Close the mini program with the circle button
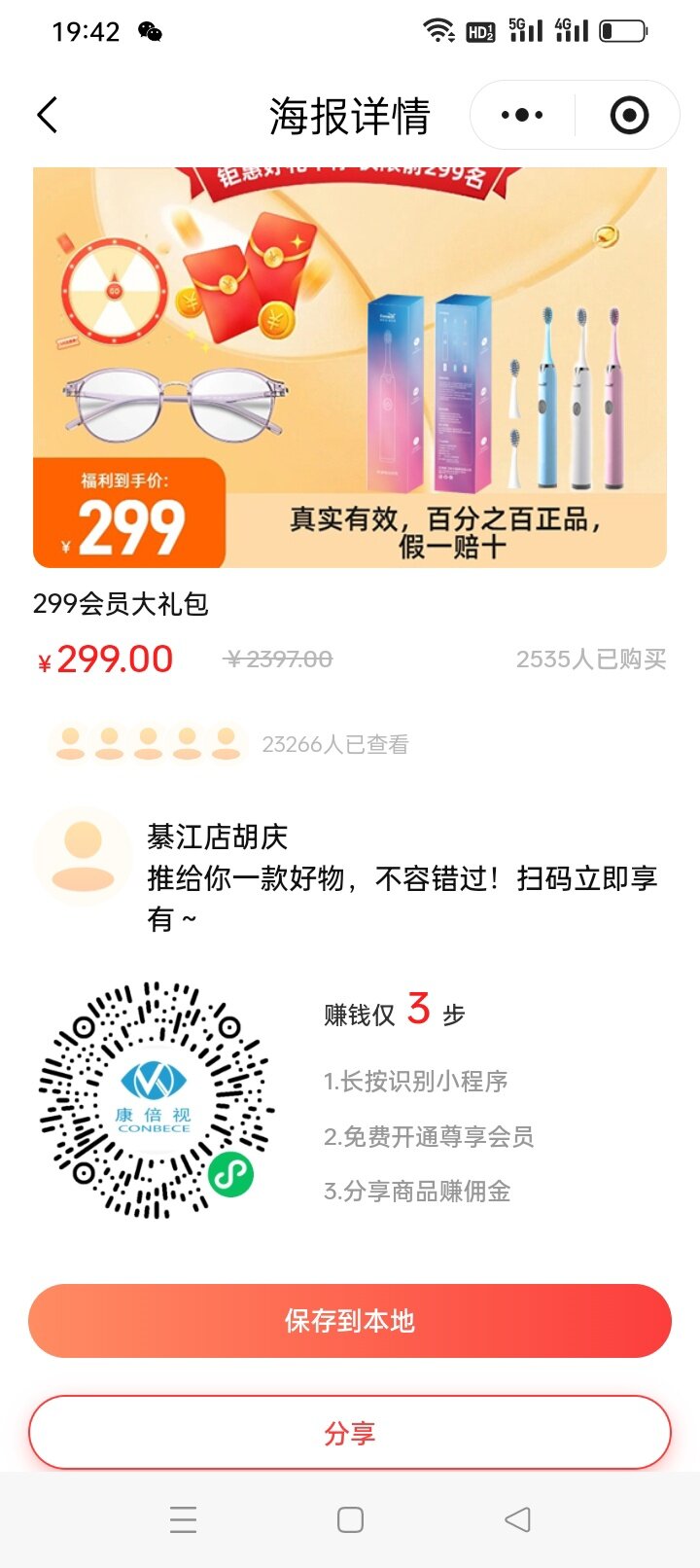The image size is (700, 1568). tap(628, 115)
